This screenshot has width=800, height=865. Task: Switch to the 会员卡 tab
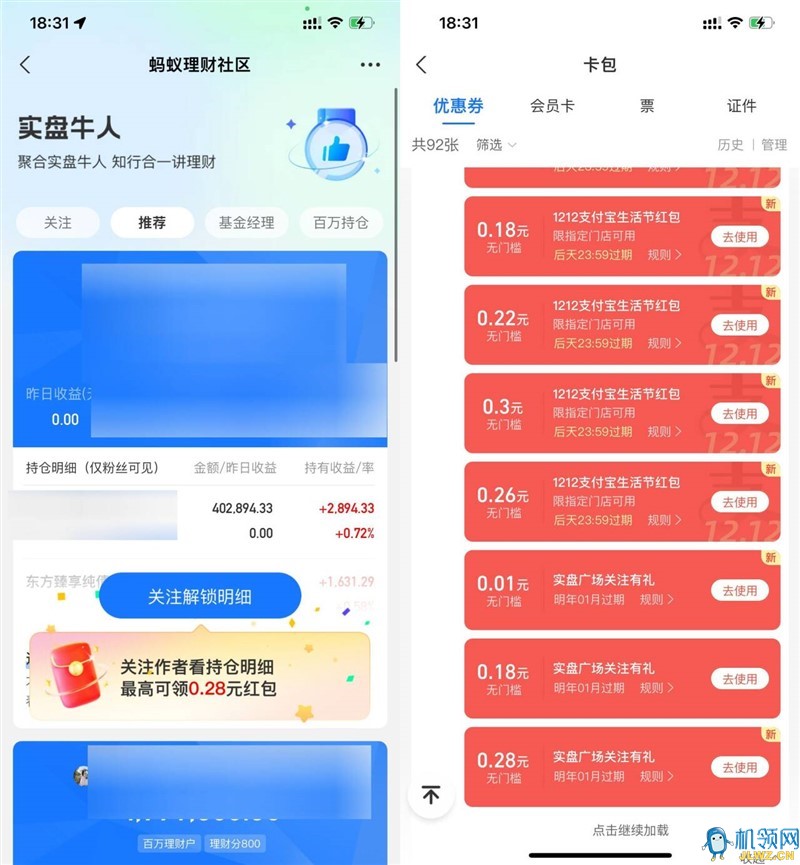tap(552, 106)
